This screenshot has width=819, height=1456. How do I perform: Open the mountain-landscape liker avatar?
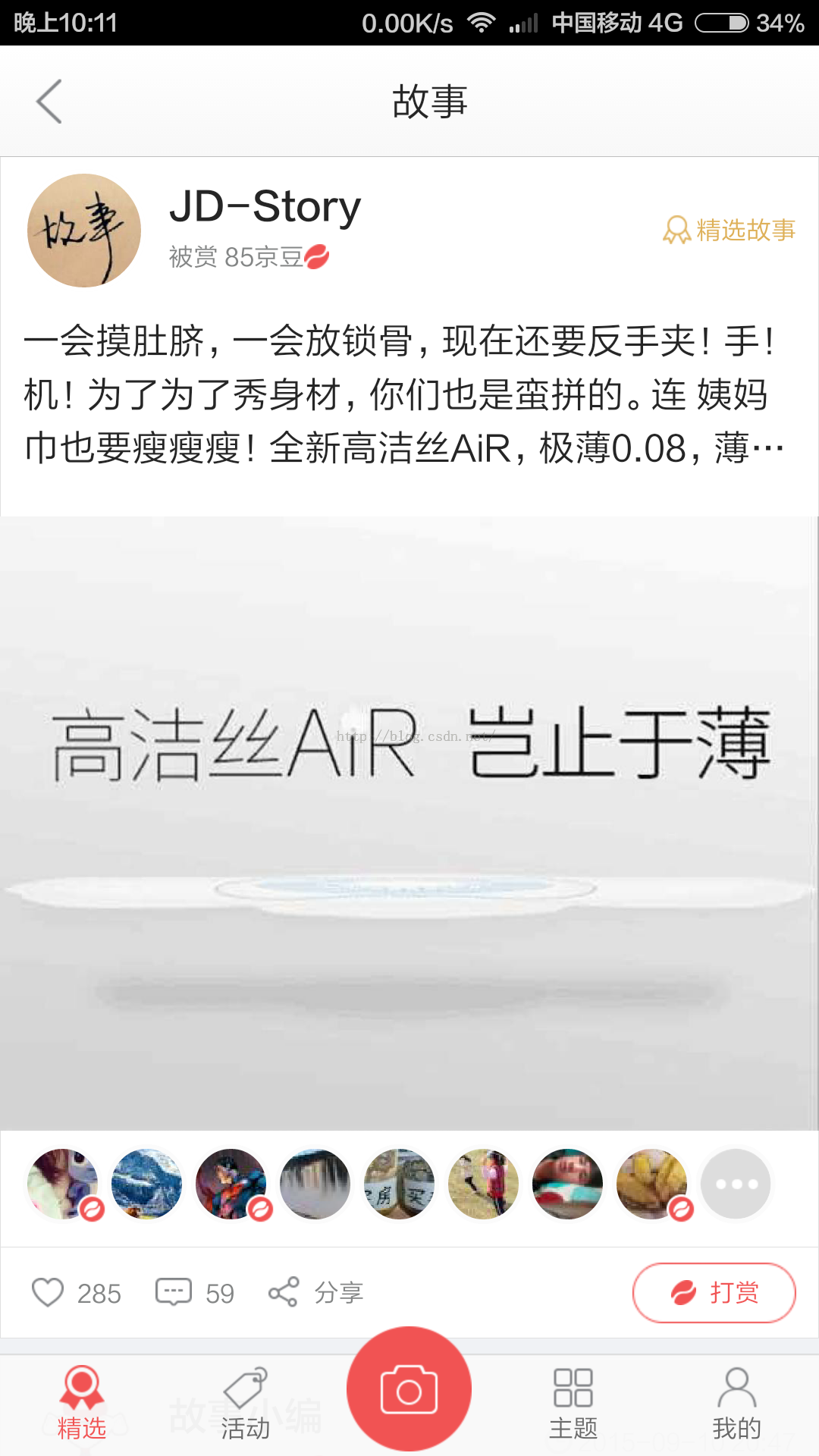(x=147, y=1184)
